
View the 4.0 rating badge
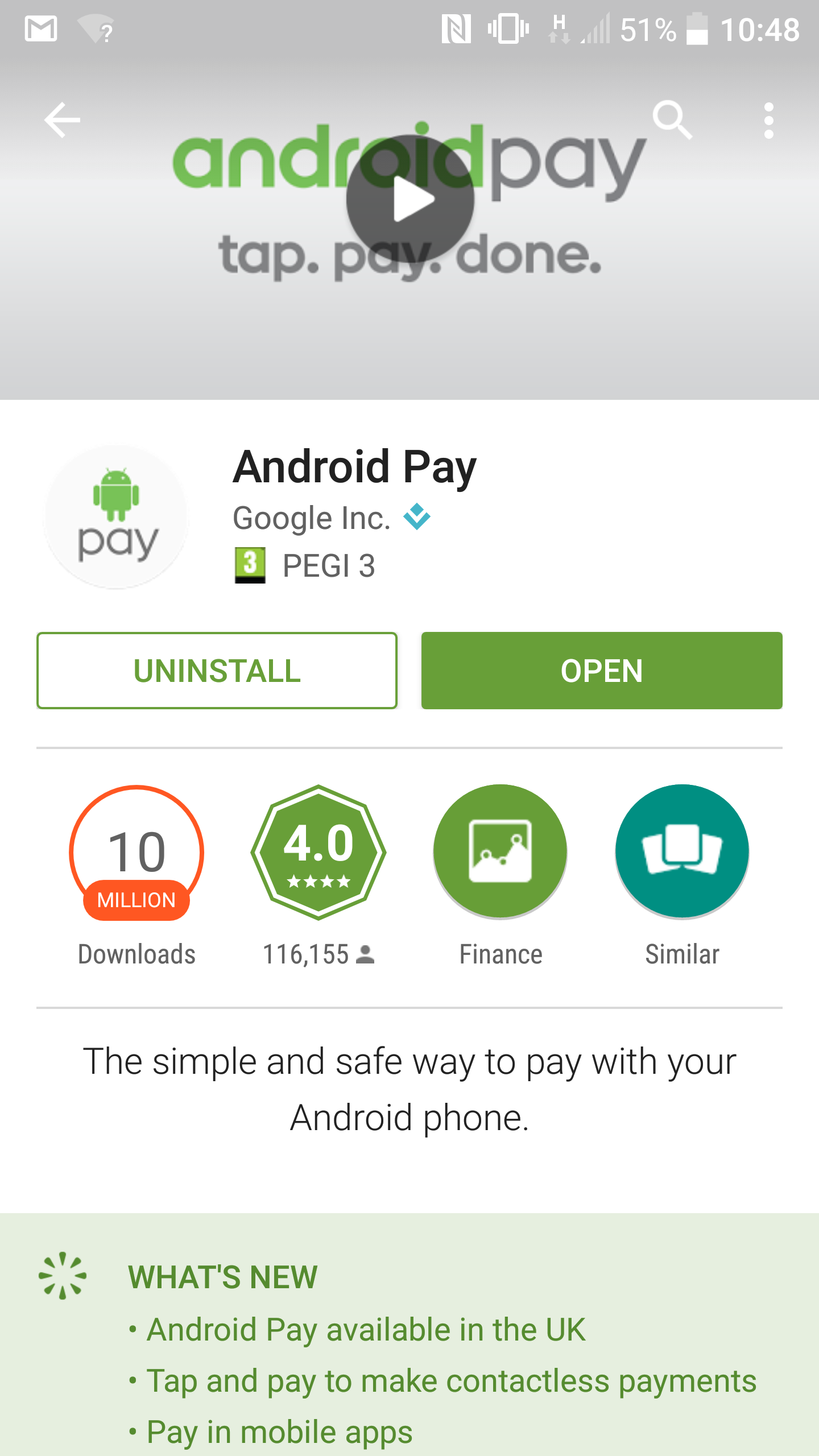pos(318,852)
